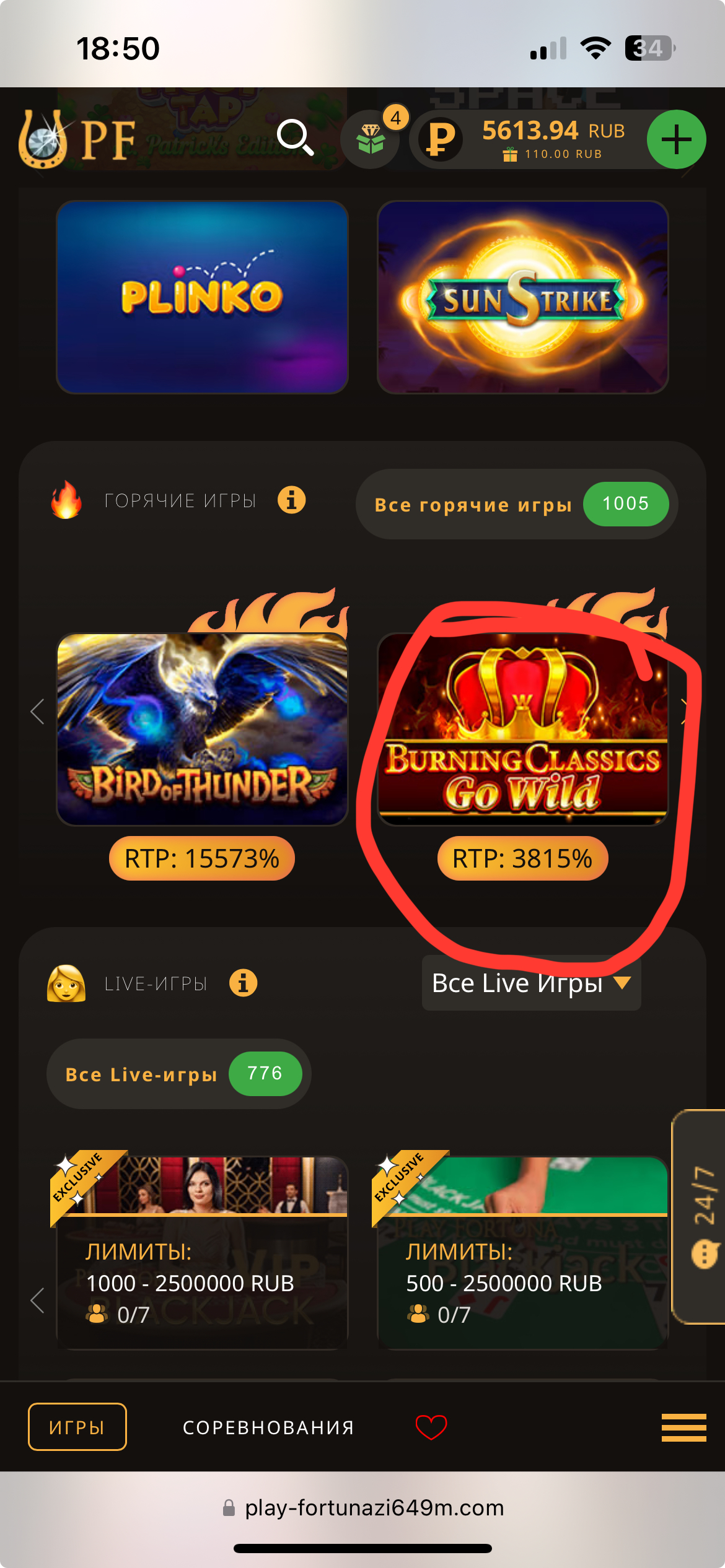Open the Plinko game tile
The width and height of the screenshot is (725, 1568).
point(202,297)
